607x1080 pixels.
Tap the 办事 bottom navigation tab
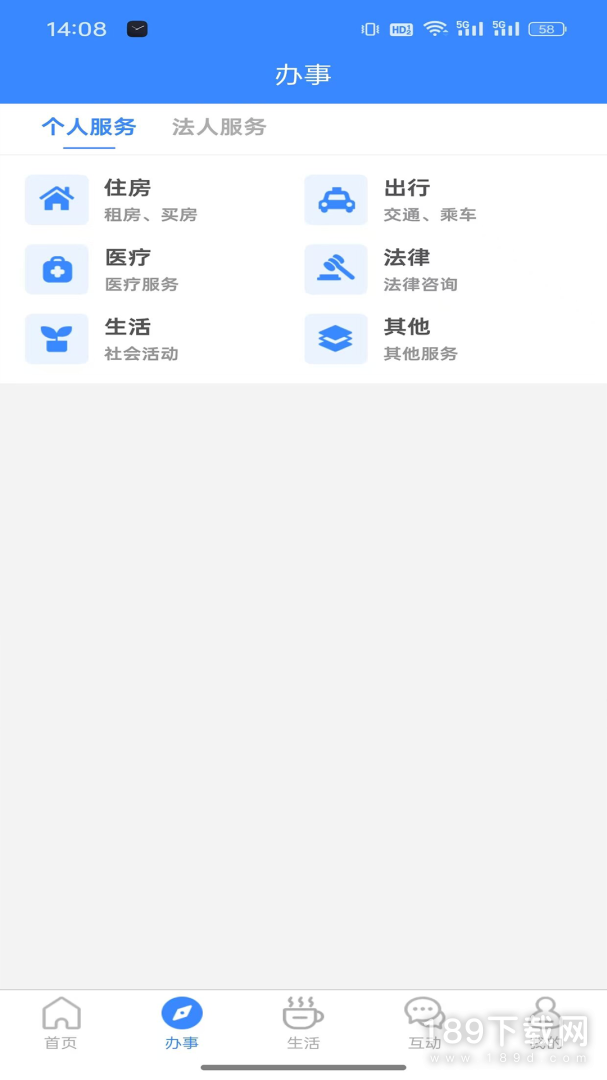point(182,1023)
